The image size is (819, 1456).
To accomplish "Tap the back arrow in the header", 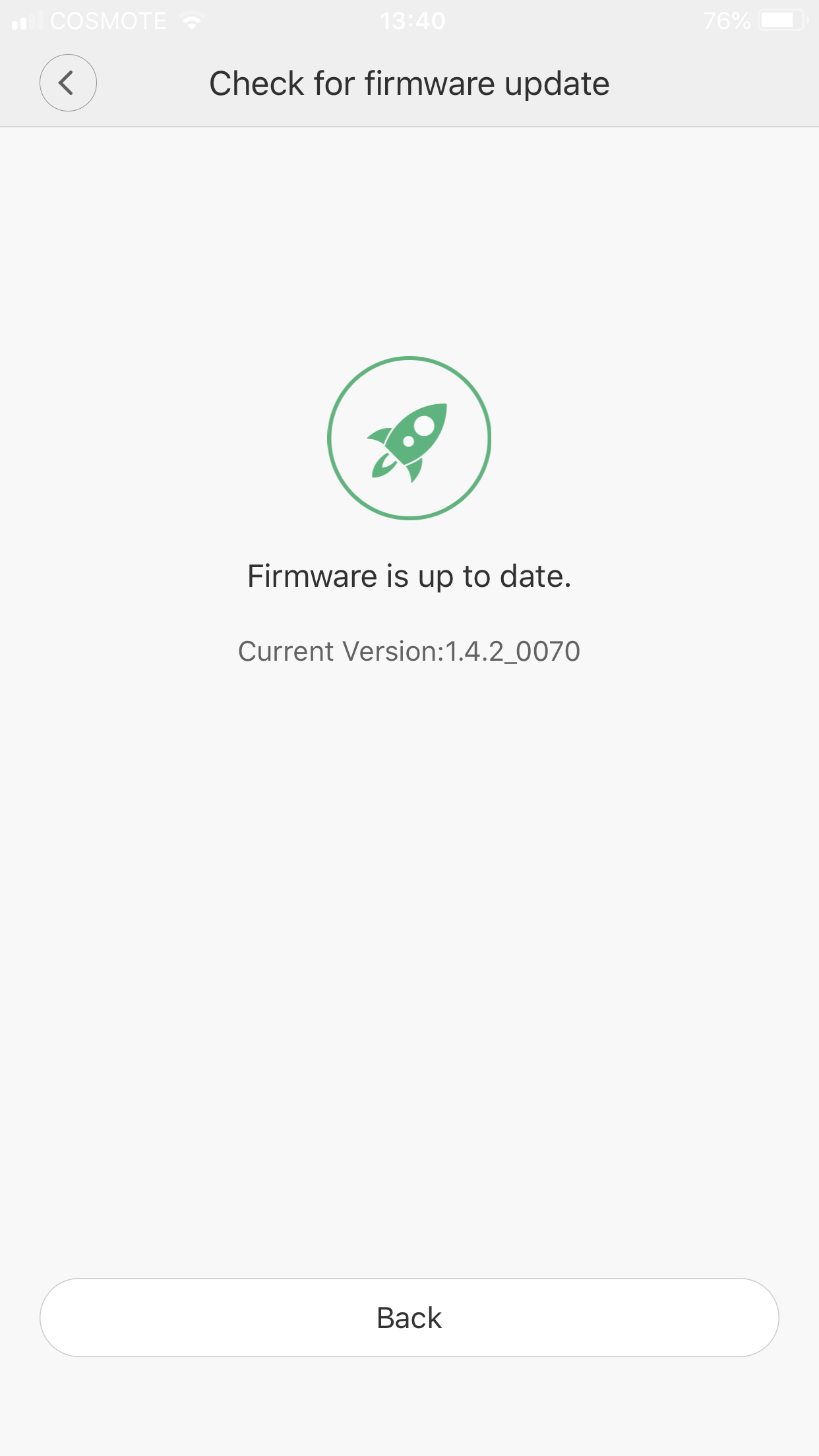I will click(68, 83).
